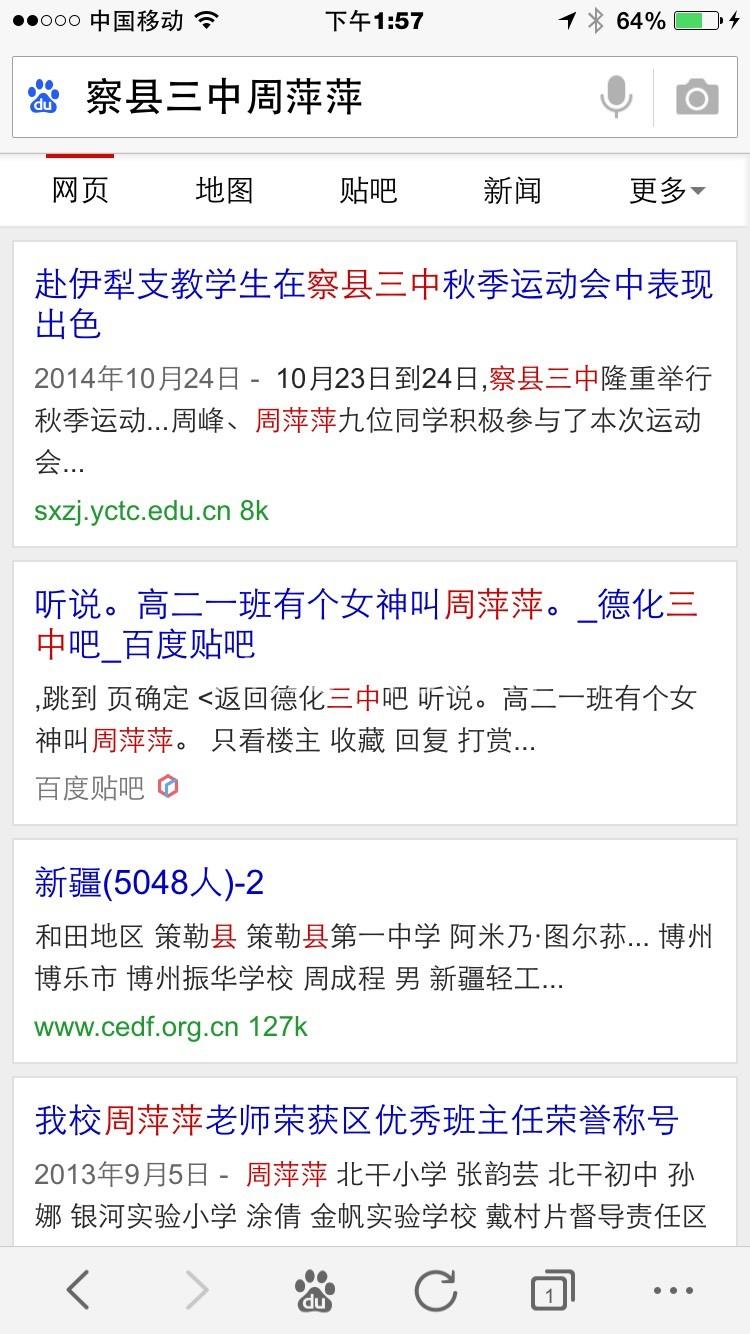This screenshot has height=1334, width=750.
Task: Select the 网页 tab
Action: [80, 190]
